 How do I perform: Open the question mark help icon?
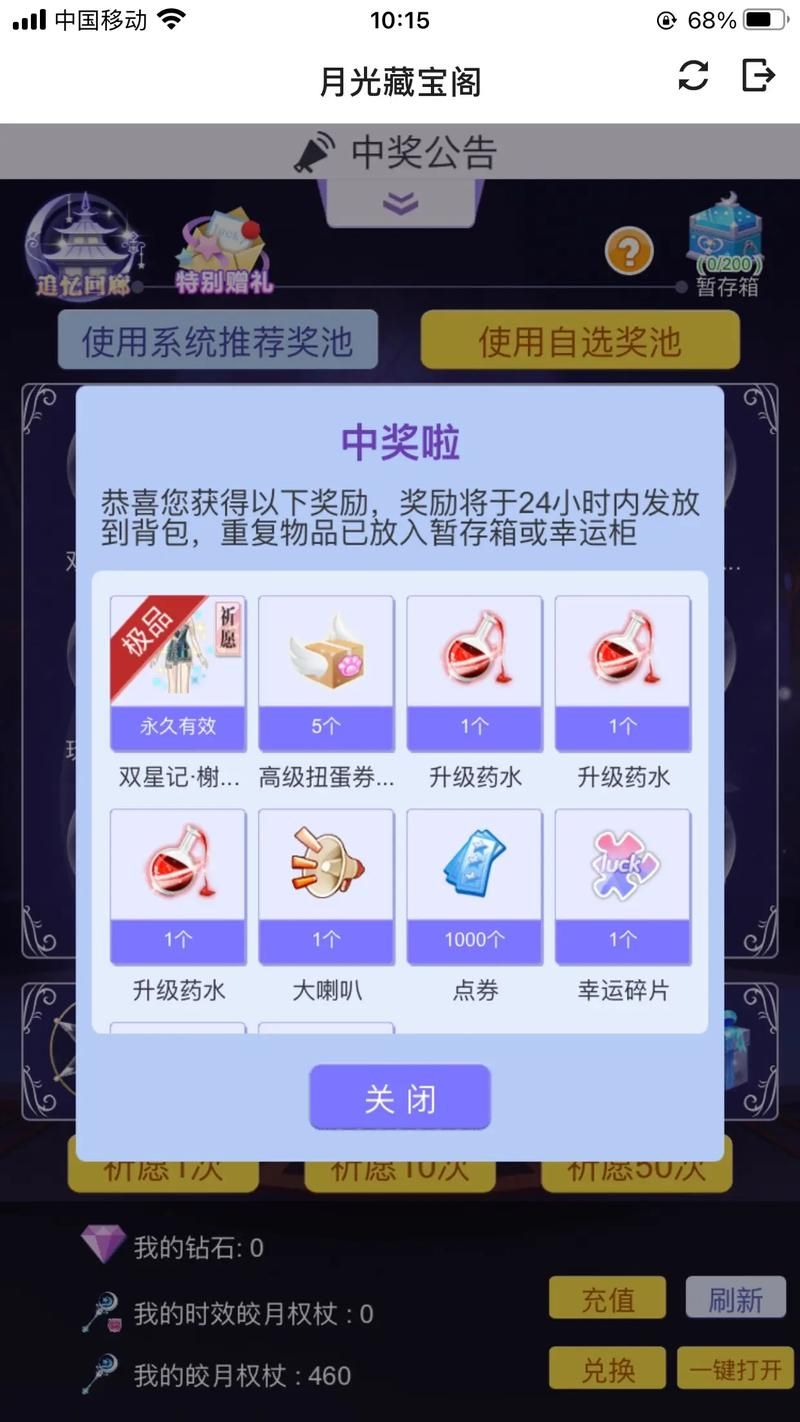point(629,251)
